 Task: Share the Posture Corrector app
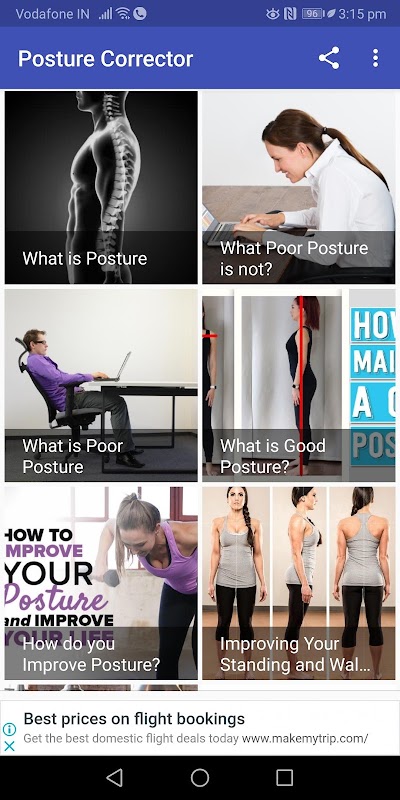click(x=329, y=58)
